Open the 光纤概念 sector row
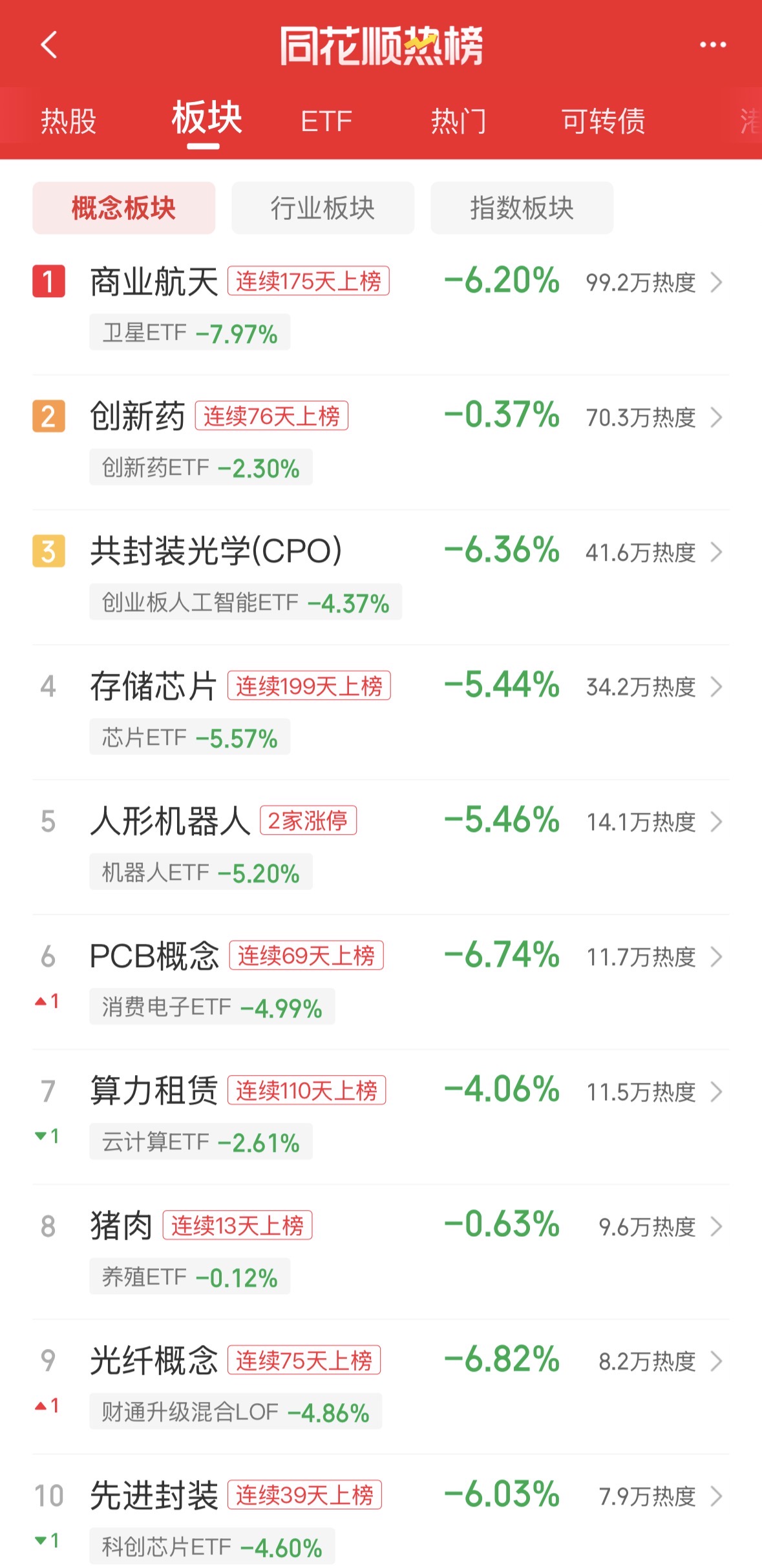The image size is (762, 1568). pos(381,1388)
